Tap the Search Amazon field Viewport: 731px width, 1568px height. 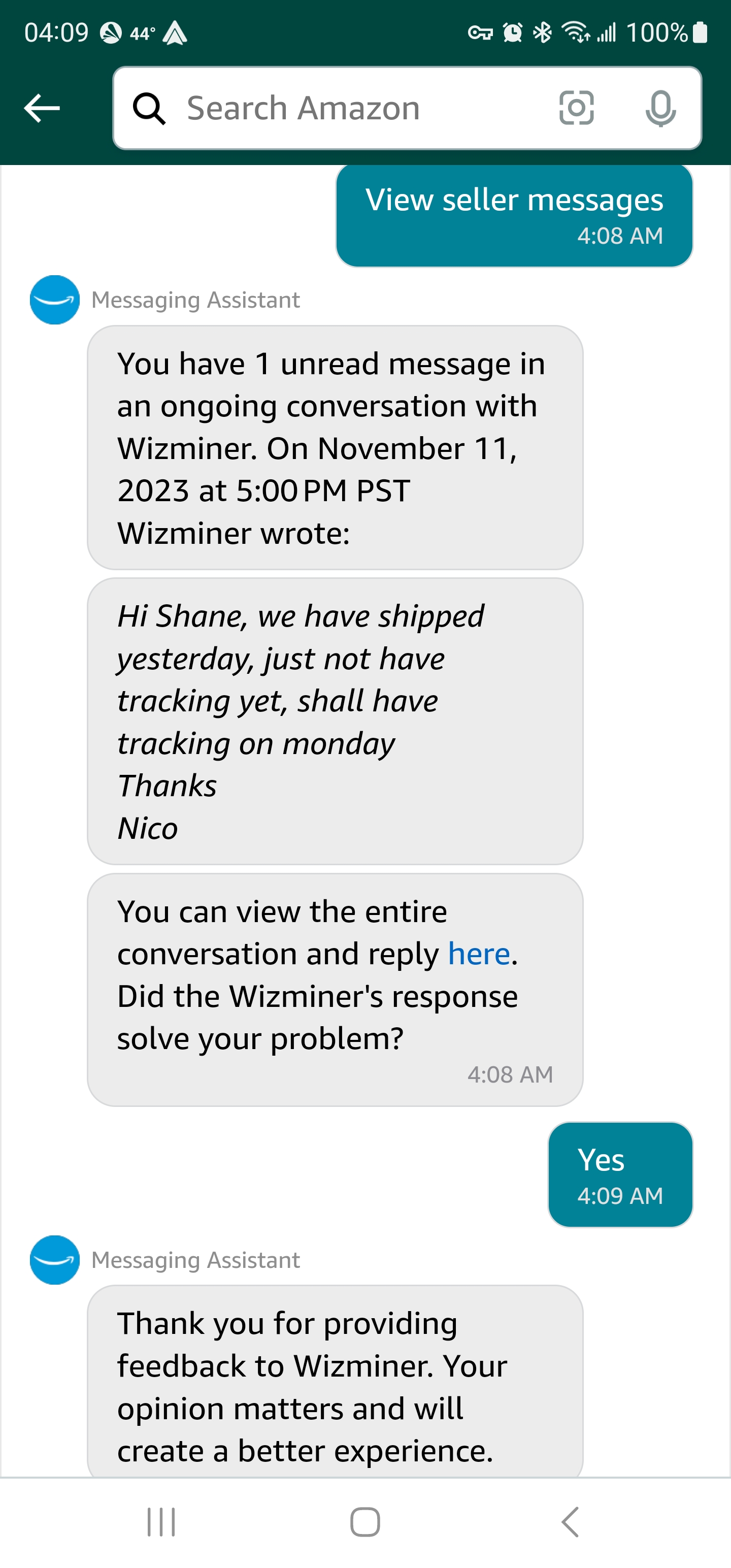(x=341, y=108)
